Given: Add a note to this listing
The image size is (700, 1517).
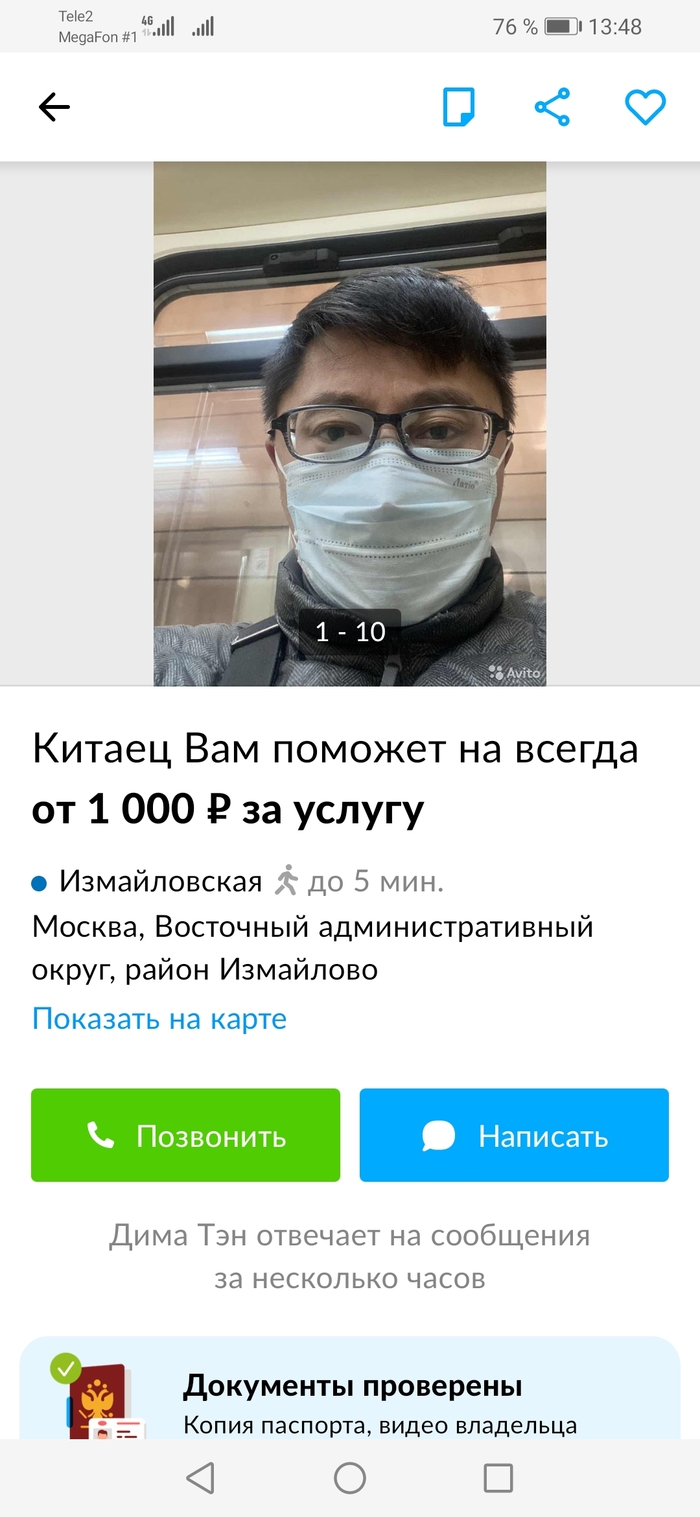Looking at the screenshot, I should coord(459,107).
